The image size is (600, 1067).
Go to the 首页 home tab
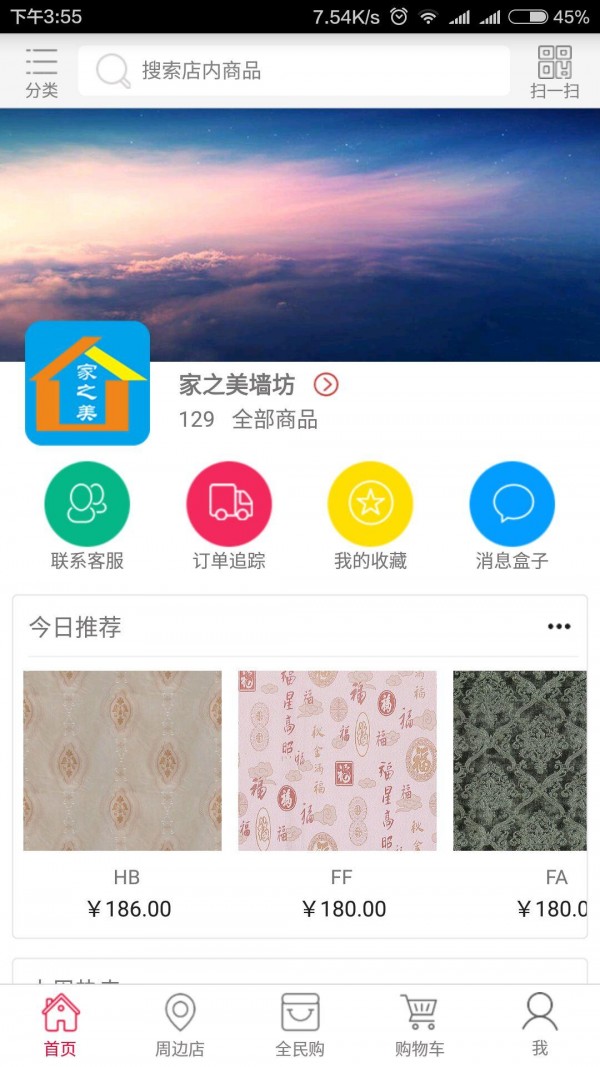pos(60,1025)
